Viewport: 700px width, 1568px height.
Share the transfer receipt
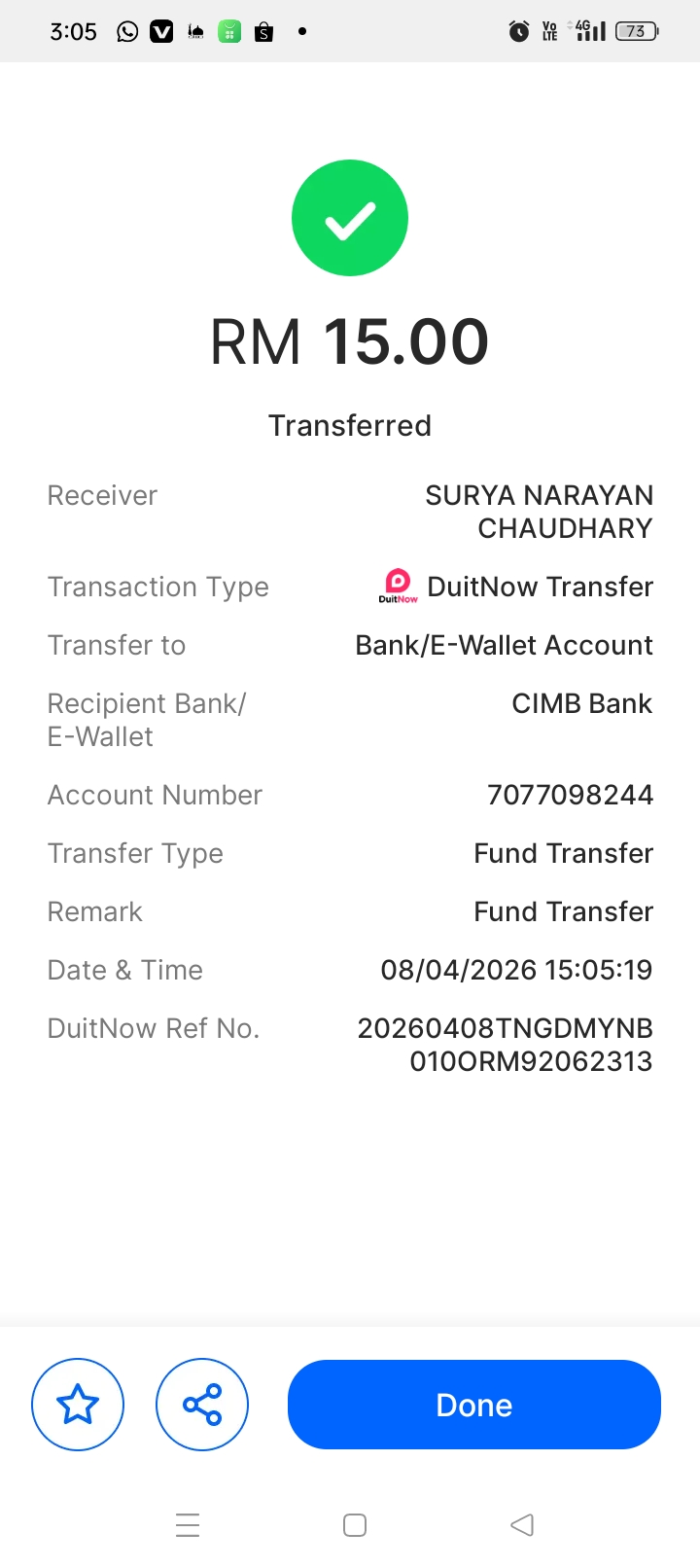pos(202,1405)
